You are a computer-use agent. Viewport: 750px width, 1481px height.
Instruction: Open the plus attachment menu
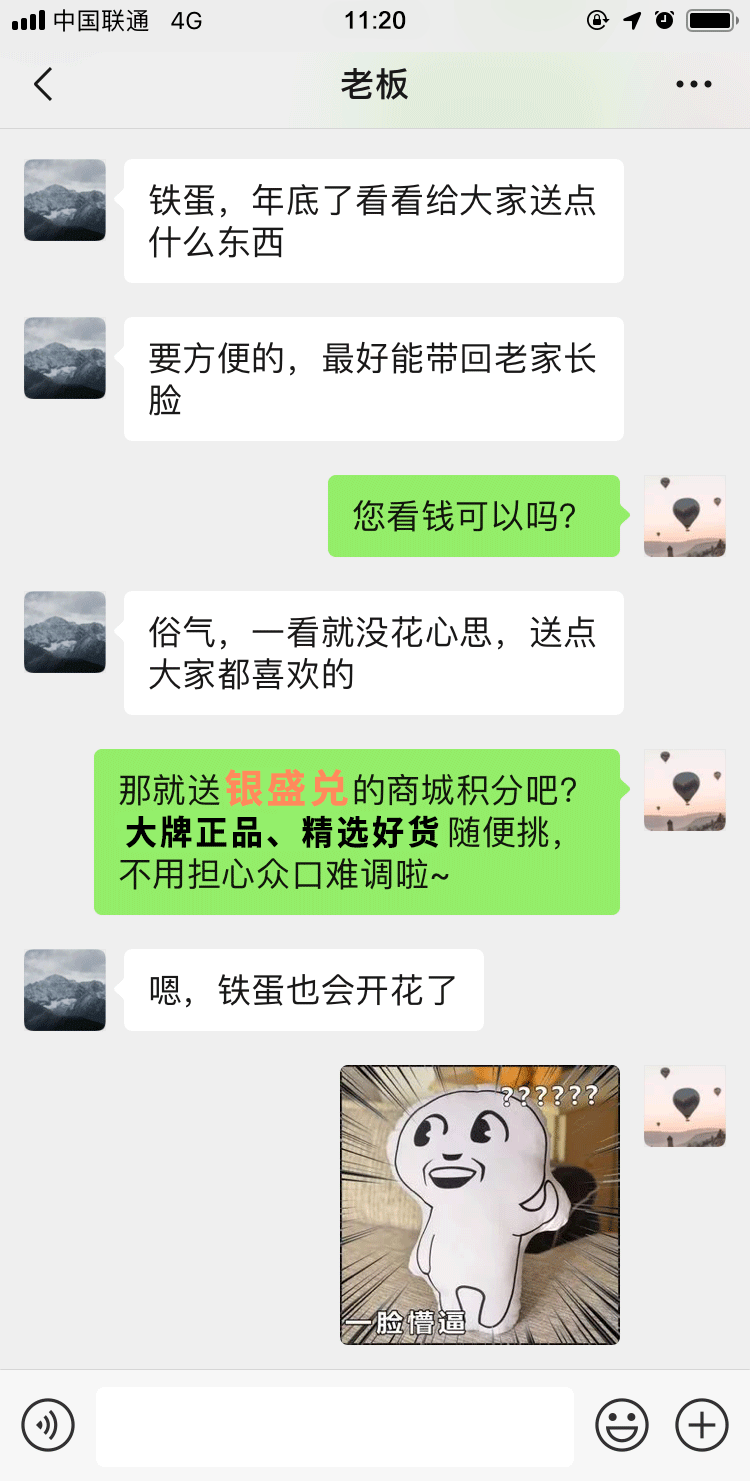tap(702, 1425)
